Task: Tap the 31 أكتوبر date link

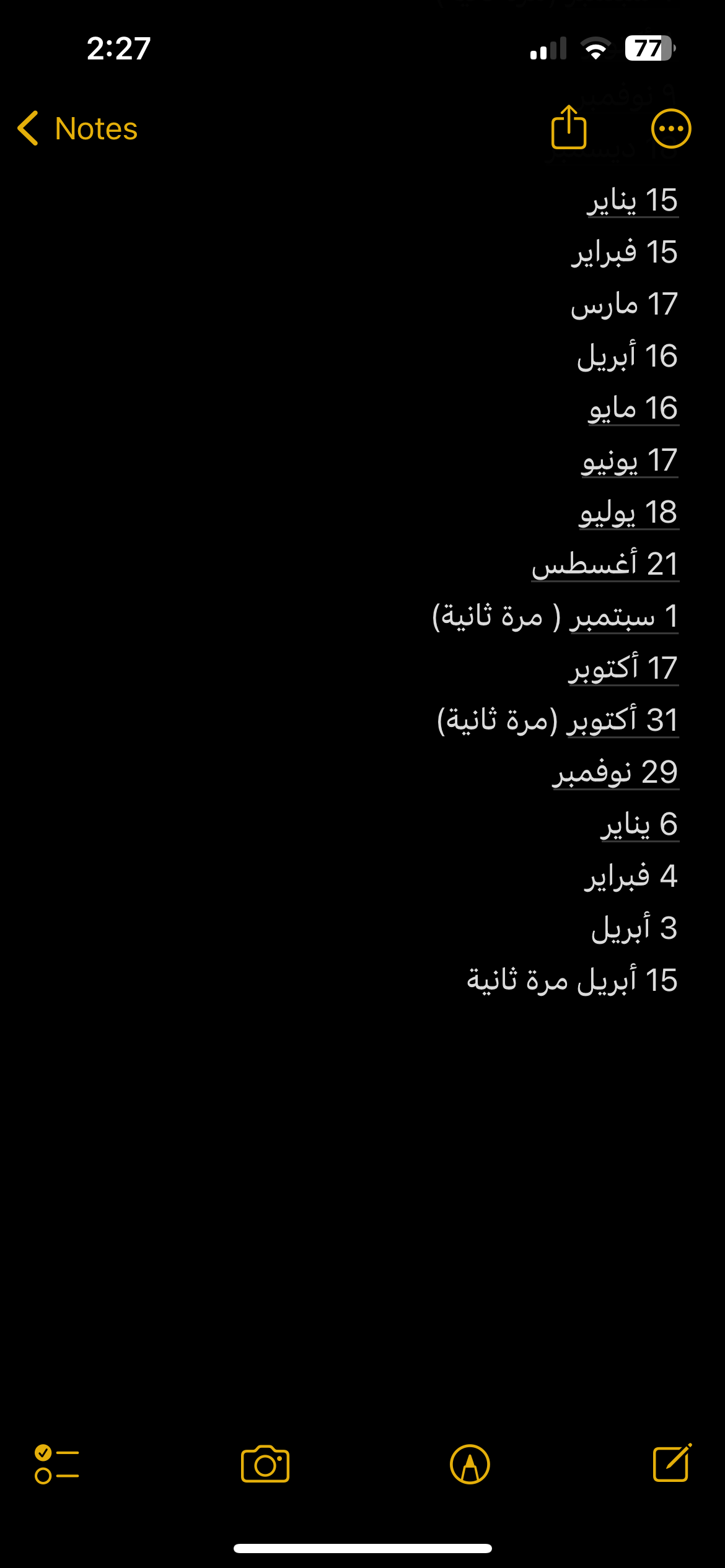Action: point(623,721)
